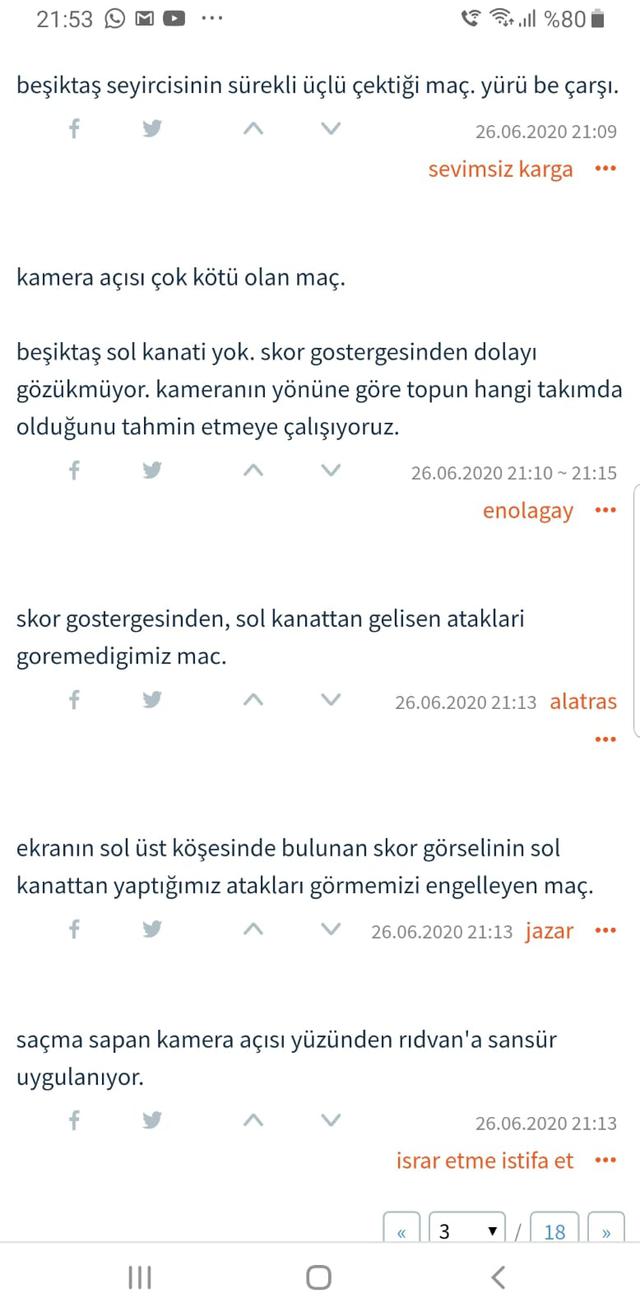Open author profile sevimsiz karga
The image size is (640, 1316).
tap(500, 168)
